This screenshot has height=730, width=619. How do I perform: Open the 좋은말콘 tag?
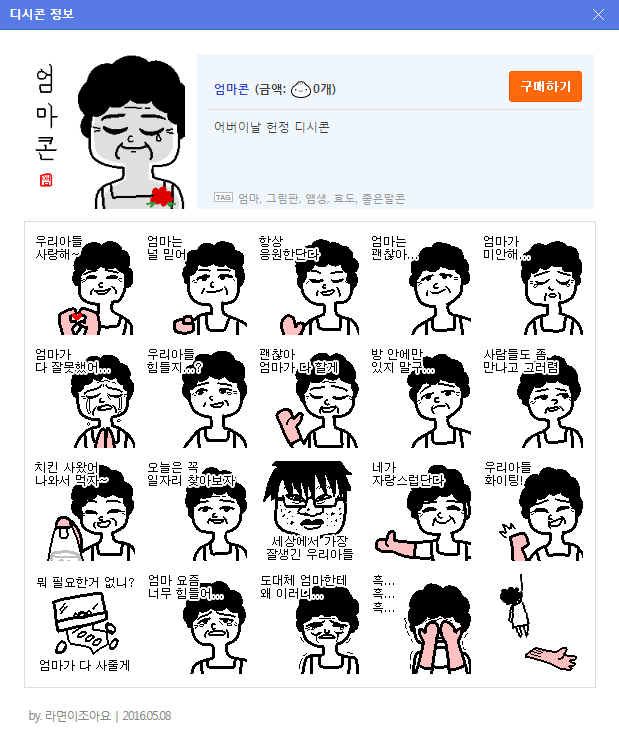383,198
